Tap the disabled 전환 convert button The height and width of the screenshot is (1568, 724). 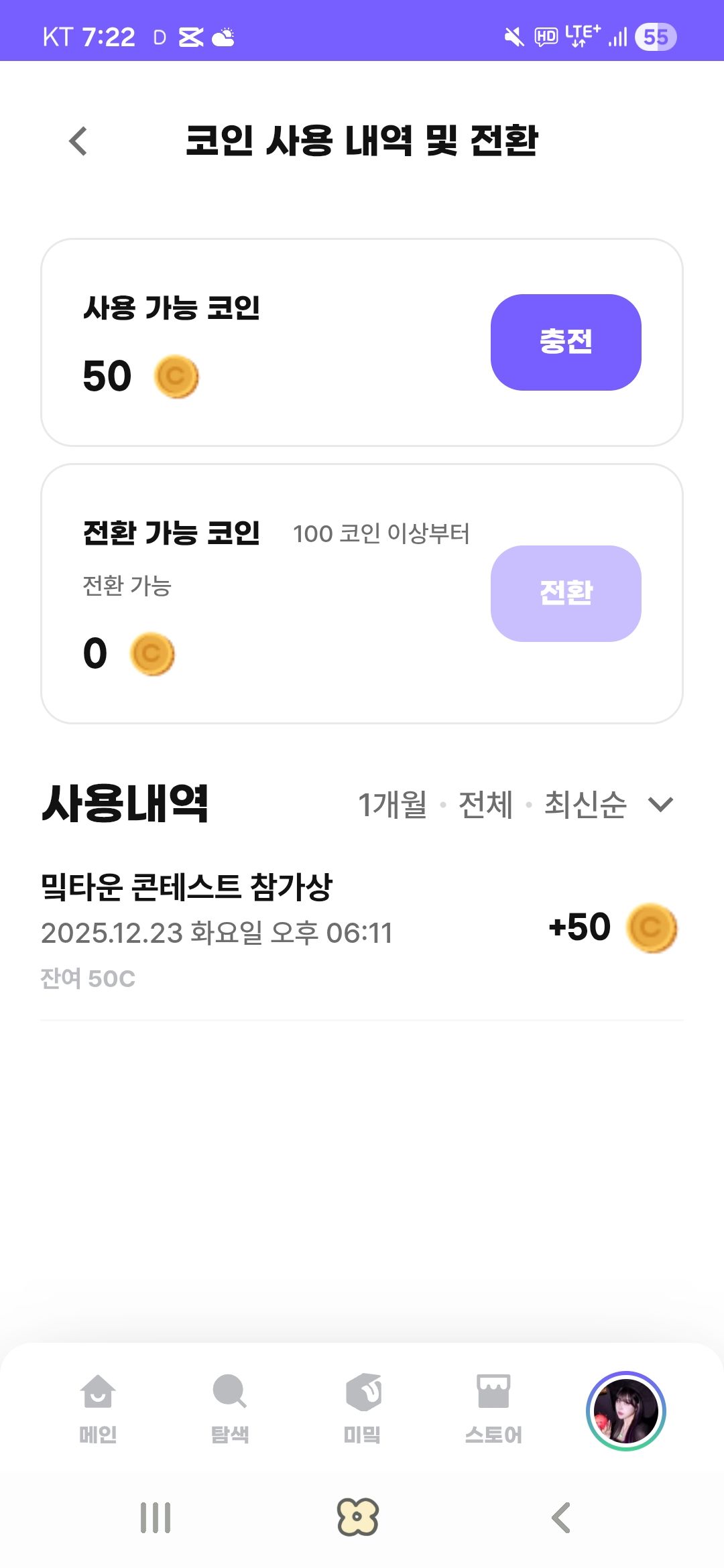coord(566,594)
